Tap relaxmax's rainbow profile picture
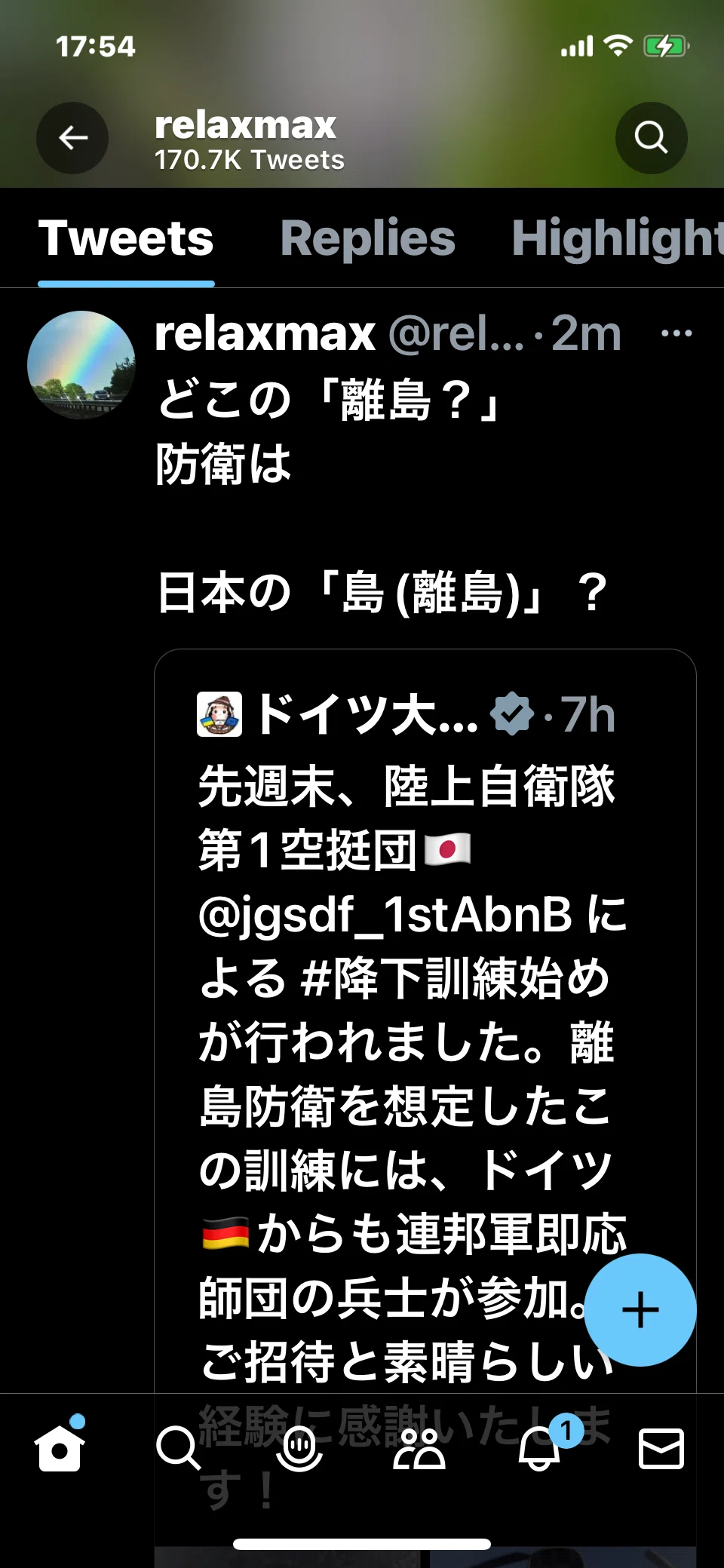724x1568 pixels. point(81,365)
